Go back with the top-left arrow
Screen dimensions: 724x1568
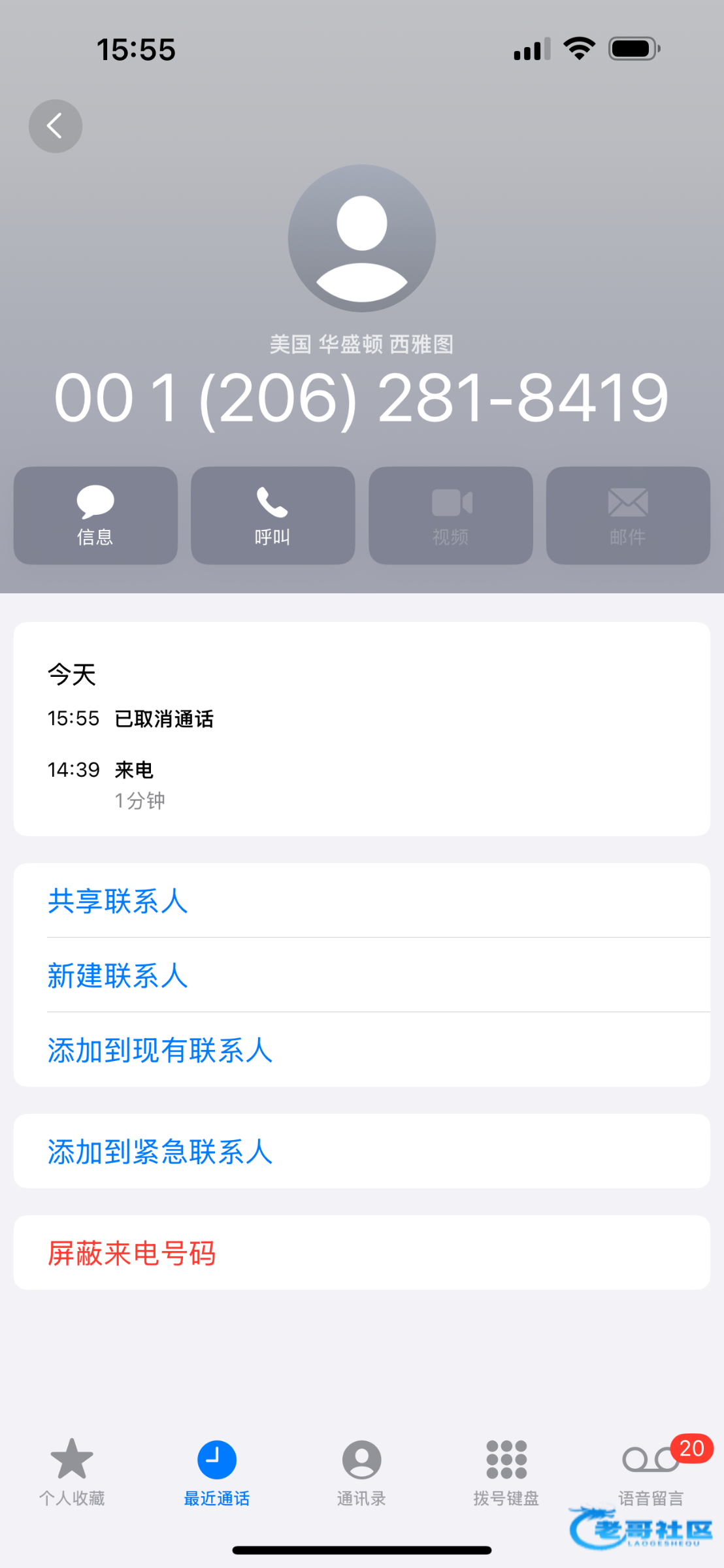pos(56,126)
